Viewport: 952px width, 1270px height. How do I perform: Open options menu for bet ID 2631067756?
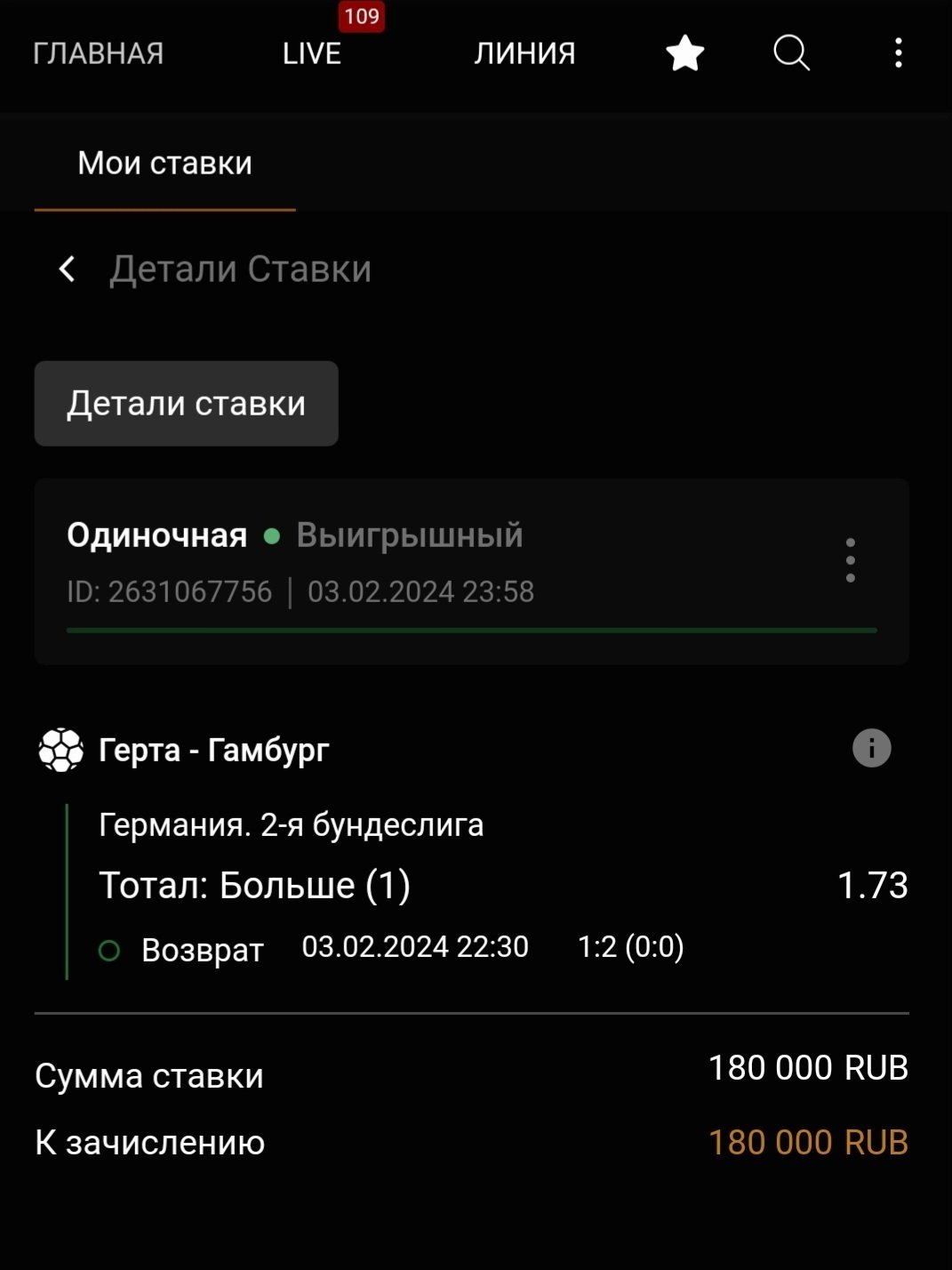[x=850, y=560]
